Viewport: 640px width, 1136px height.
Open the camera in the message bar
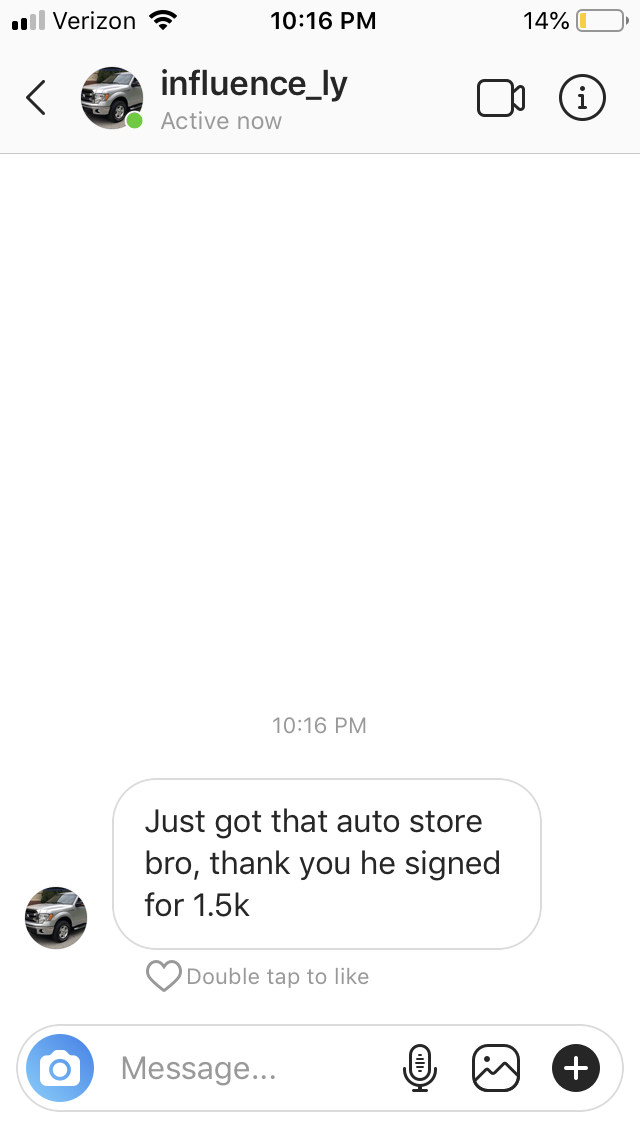[60, 1069]
